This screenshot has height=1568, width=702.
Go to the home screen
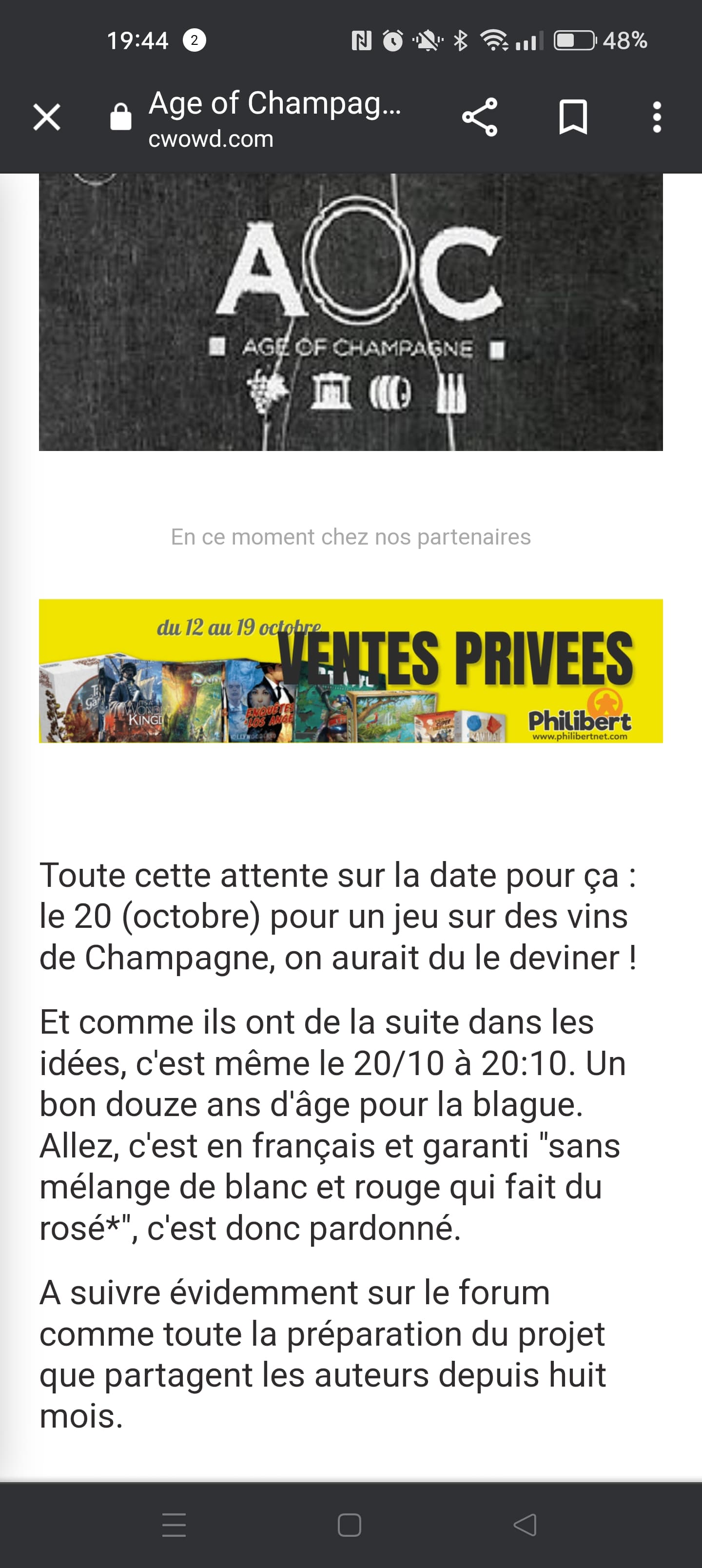[350, 1524]
